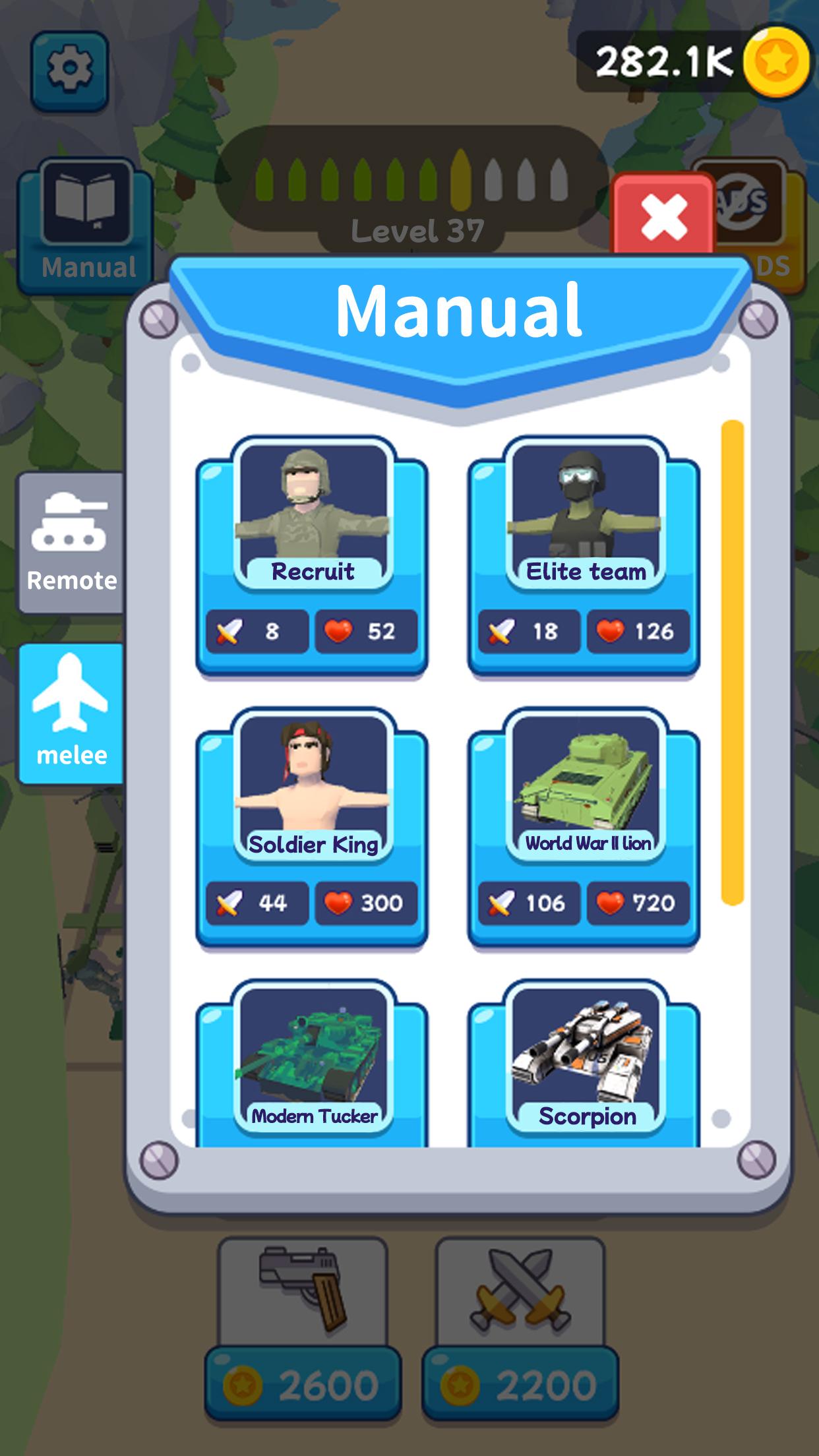The width and height of the screenshot is (819, 1456).
Task: Select the melee tab
Action: (x=71, y=713)
